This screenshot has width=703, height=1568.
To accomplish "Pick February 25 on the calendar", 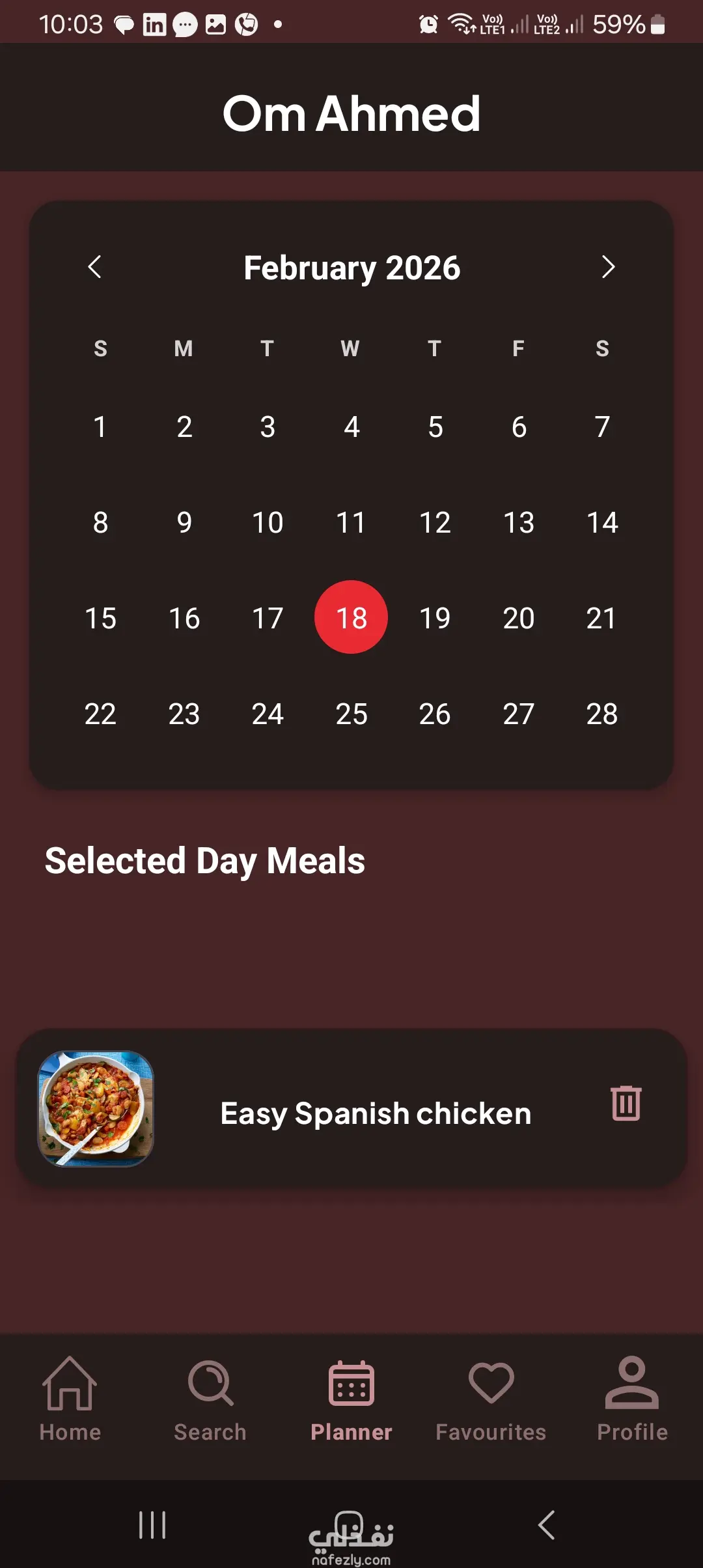I will tap(351, 714).
